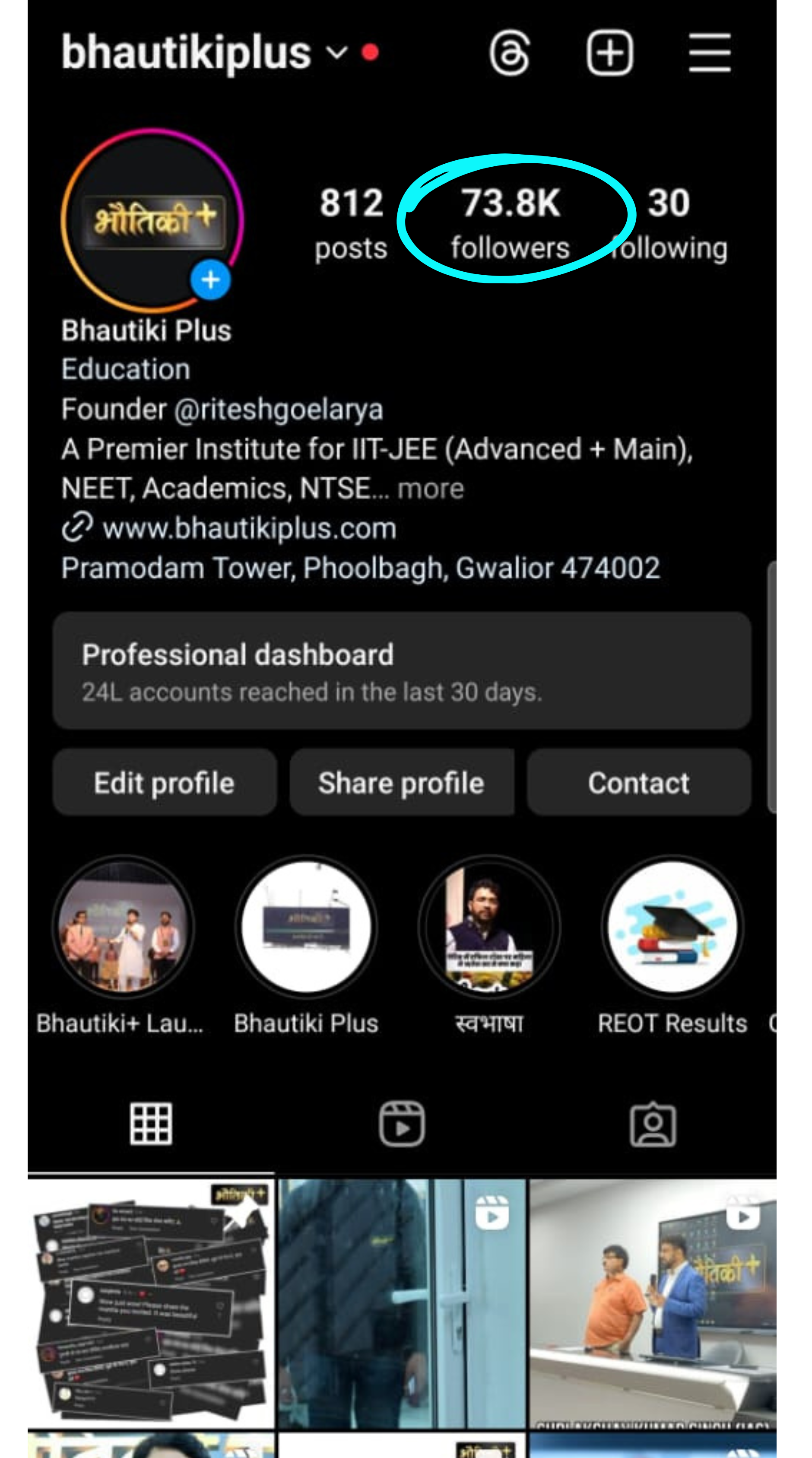Switch to the tagged posts tab

click(x=653, y=1124)
